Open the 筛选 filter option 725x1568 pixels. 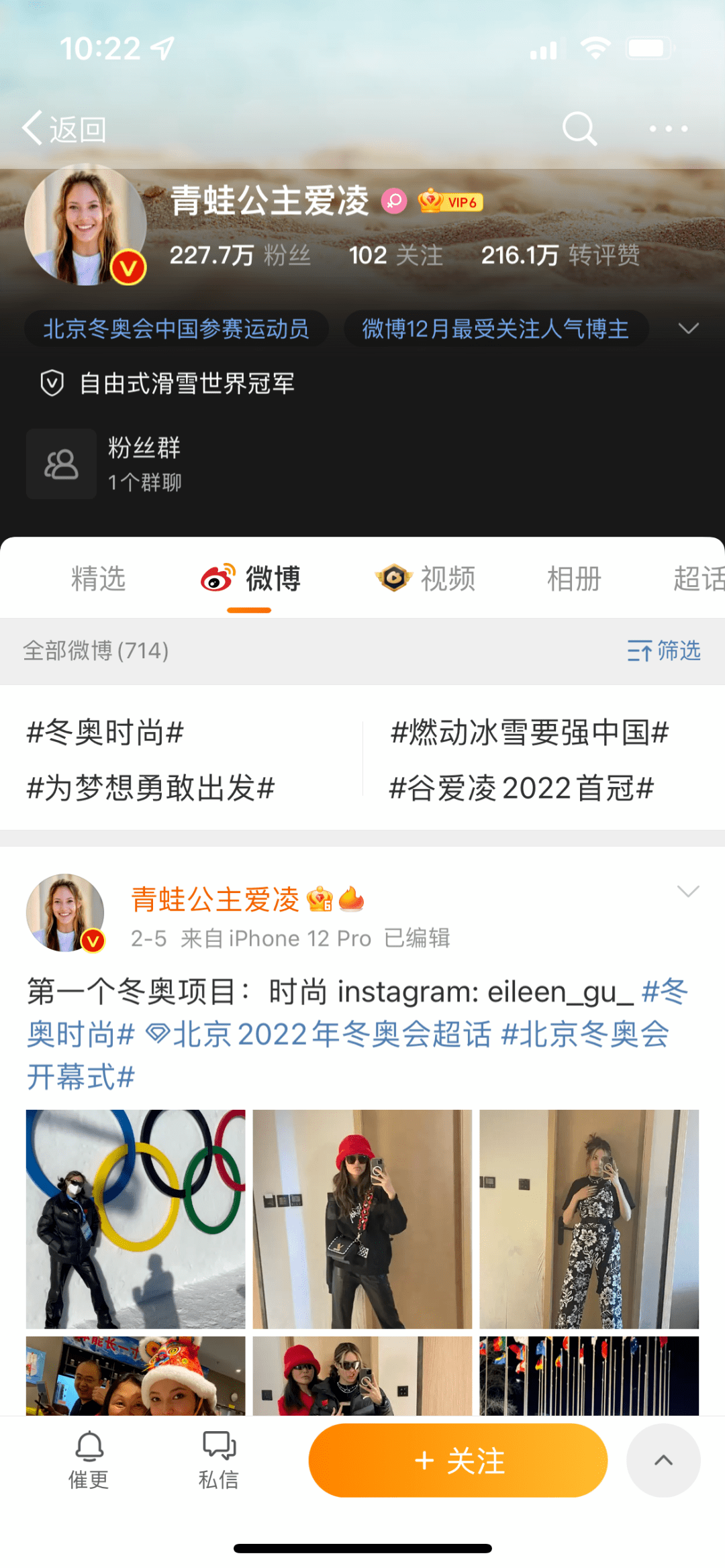pyautogui.click(x=663, y=650)
